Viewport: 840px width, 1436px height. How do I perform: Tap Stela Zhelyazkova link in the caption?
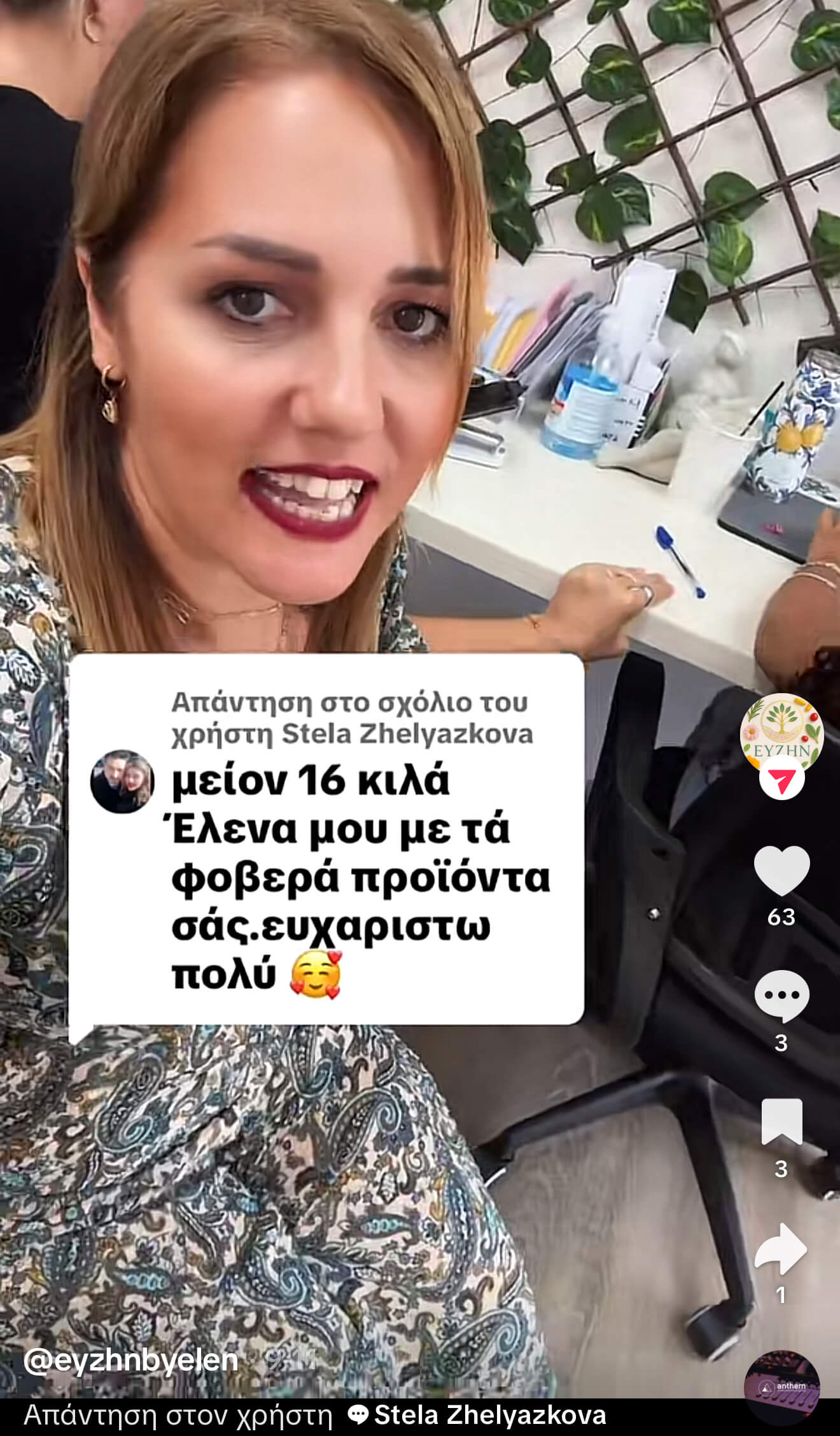(489, 1416)
